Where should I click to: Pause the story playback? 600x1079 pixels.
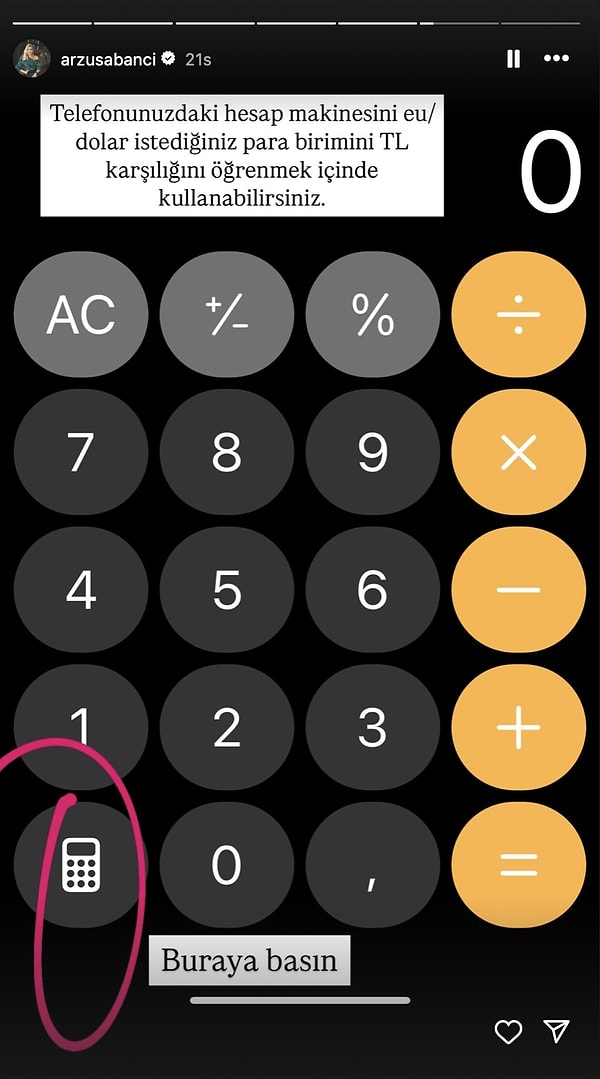(513, 59)
